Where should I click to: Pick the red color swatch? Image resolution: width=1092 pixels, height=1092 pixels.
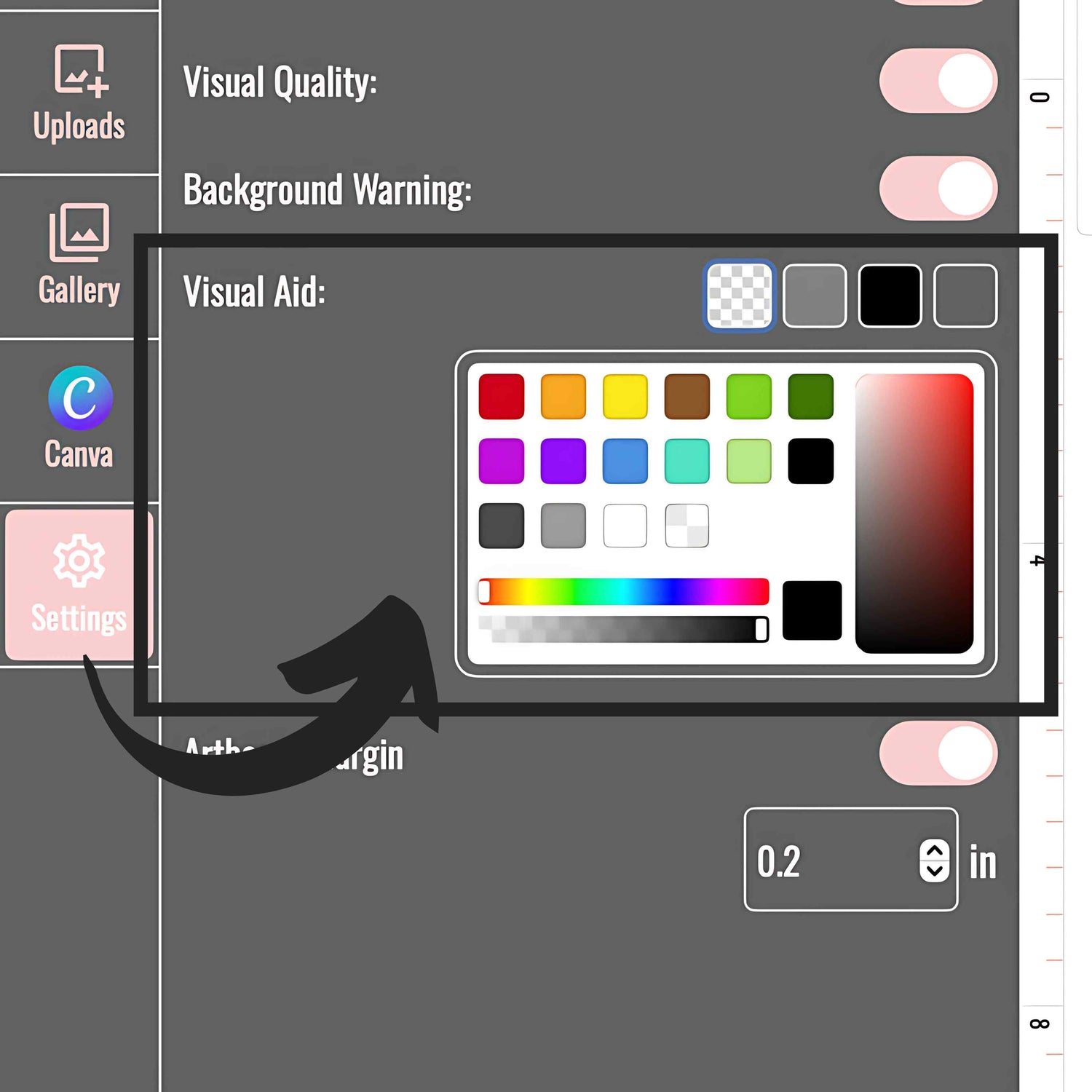[502, 397]
